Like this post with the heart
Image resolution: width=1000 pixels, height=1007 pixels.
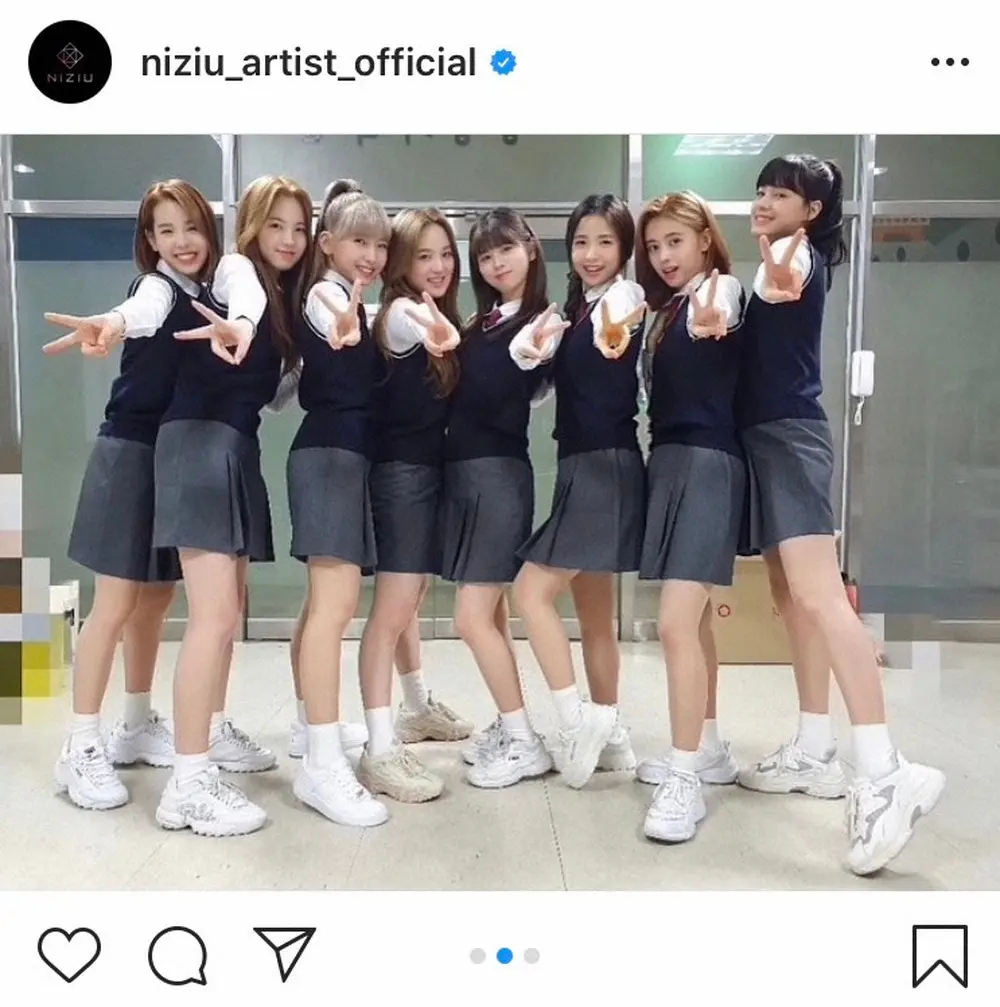pyautogui.click(x=69, y=954)
